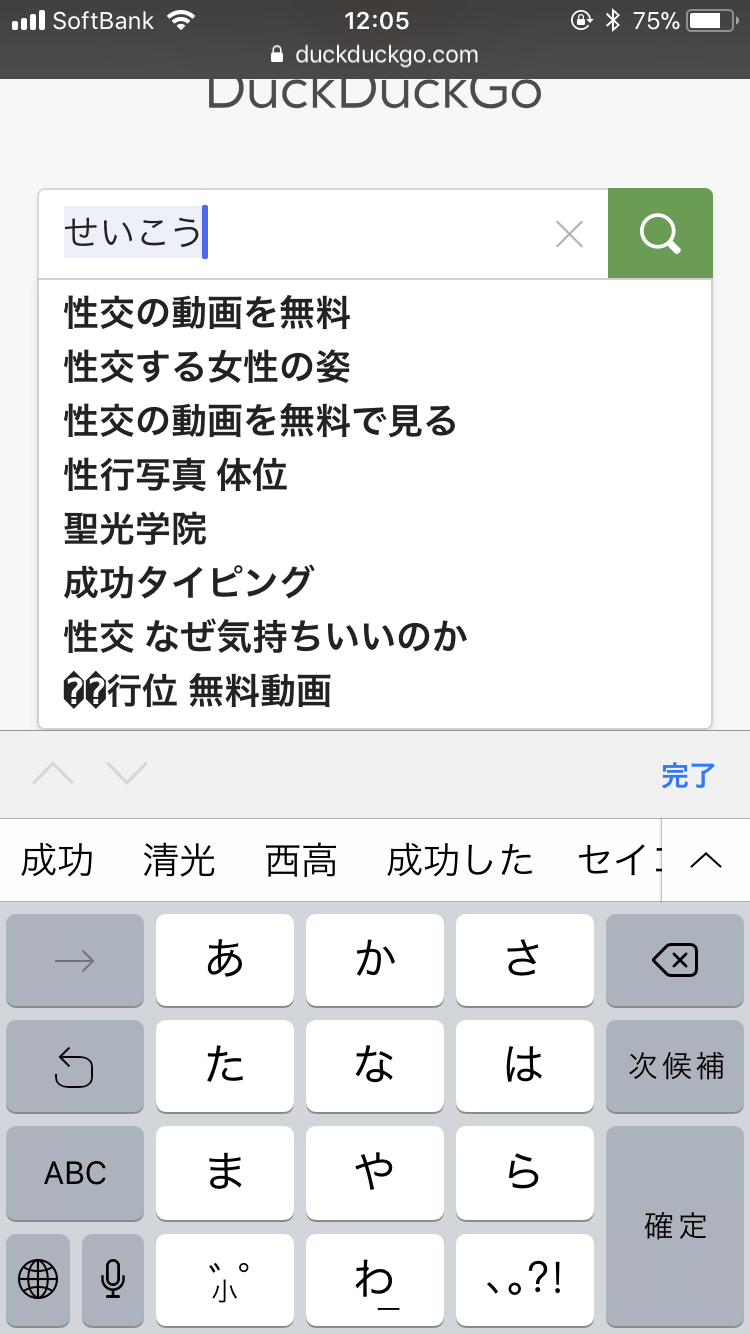The width and height of the screenshot is (750, 1334).
Task: Tap the green search magnifier button
Action: tap(660, 234)
